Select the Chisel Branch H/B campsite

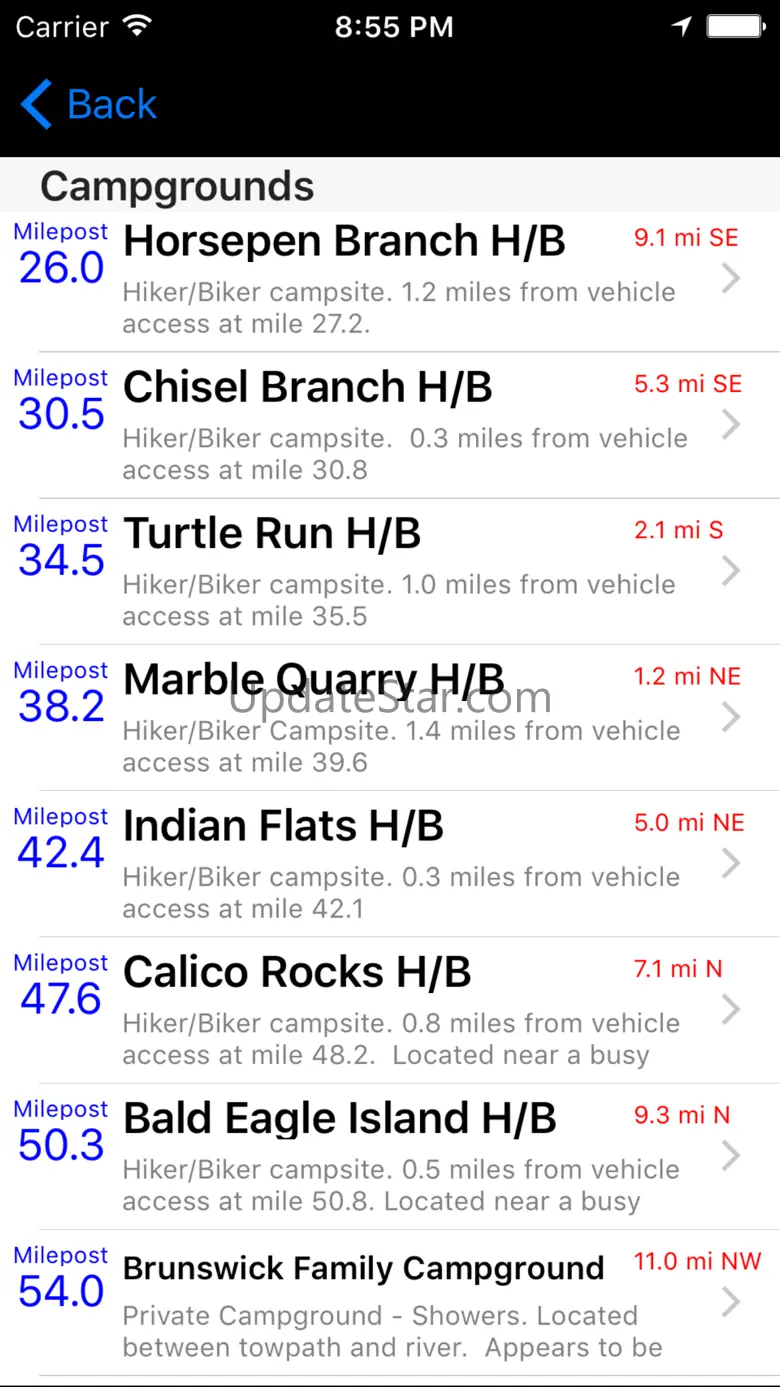390,425
